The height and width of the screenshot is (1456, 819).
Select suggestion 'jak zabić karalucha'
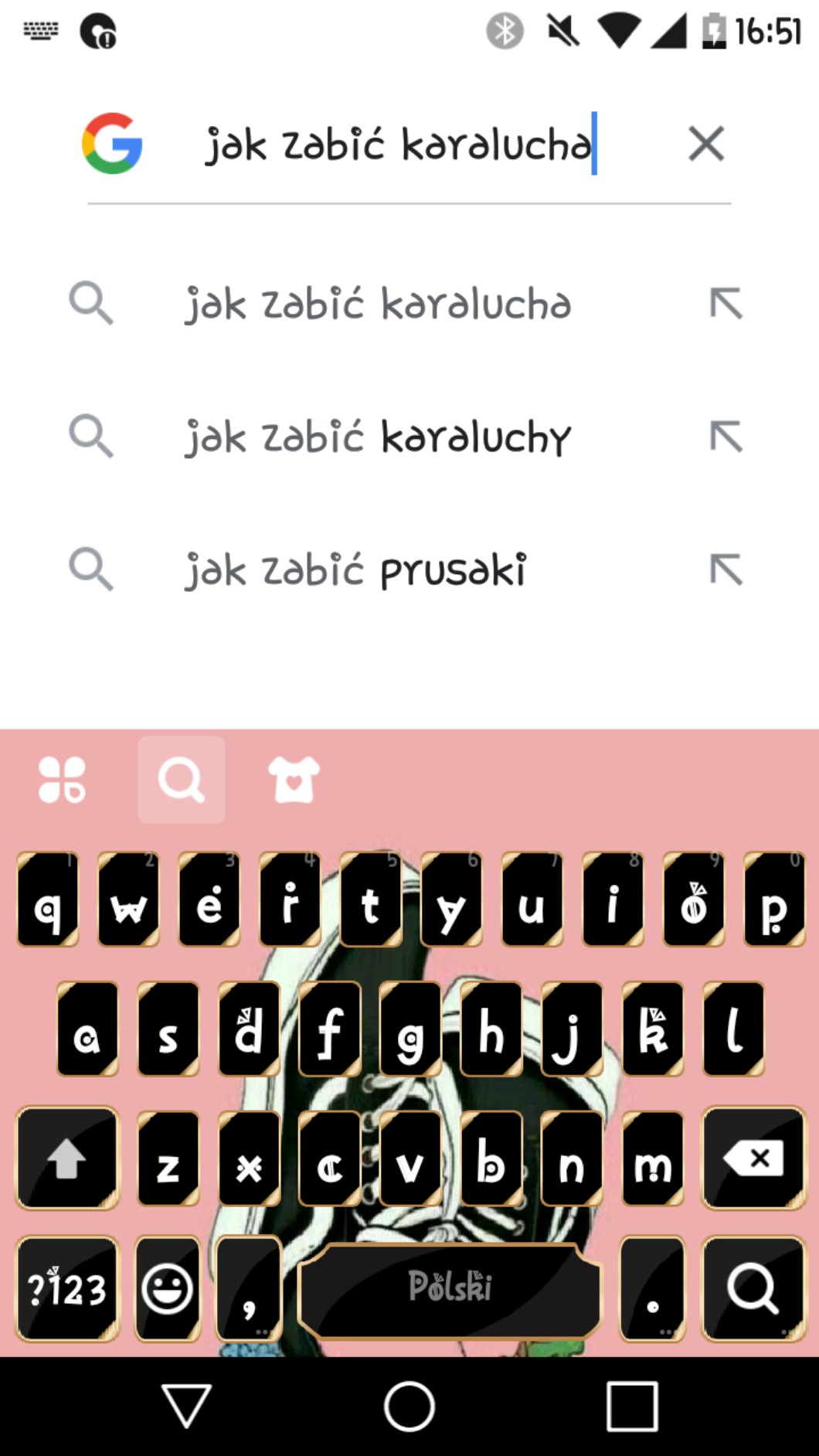tap(378, 304)
